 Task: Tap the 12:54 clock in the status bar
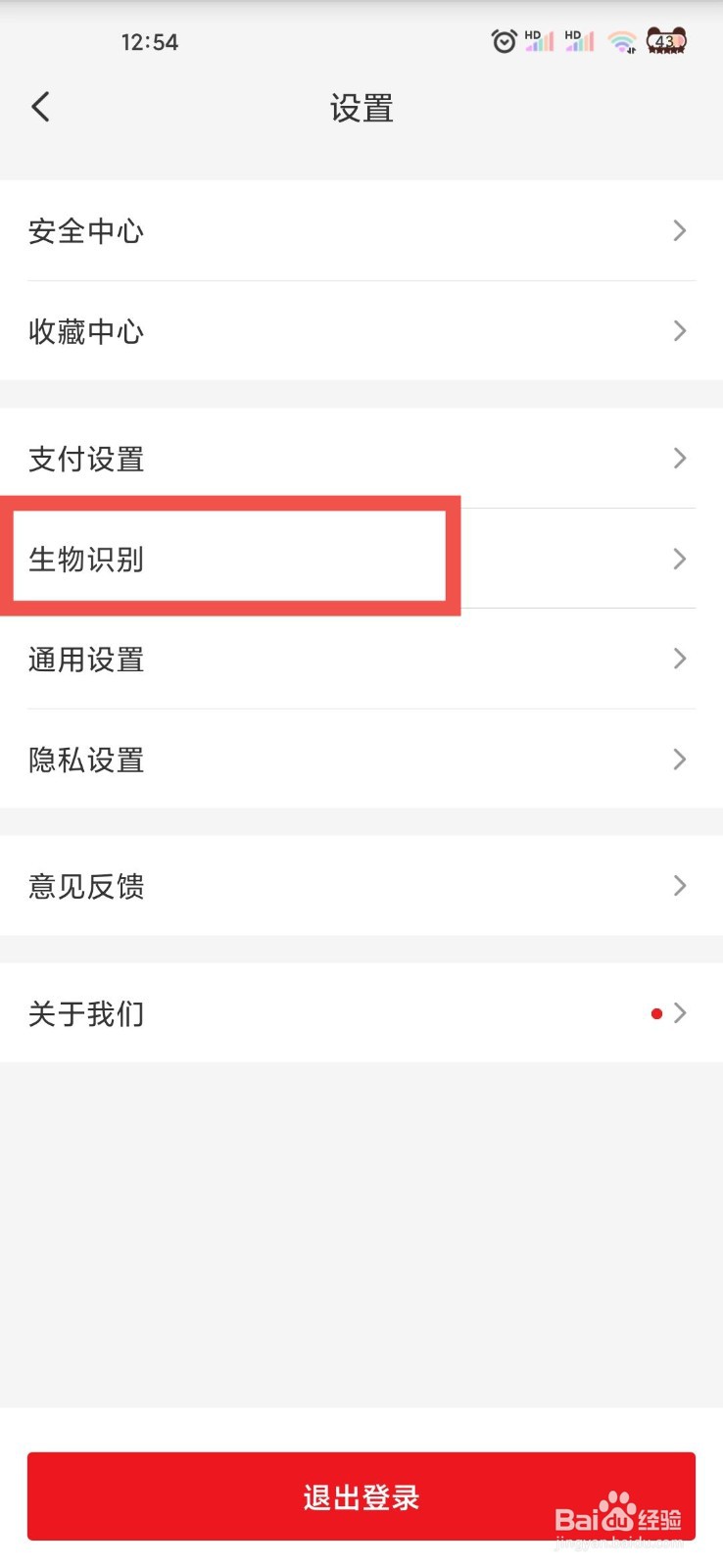[151, 41]
